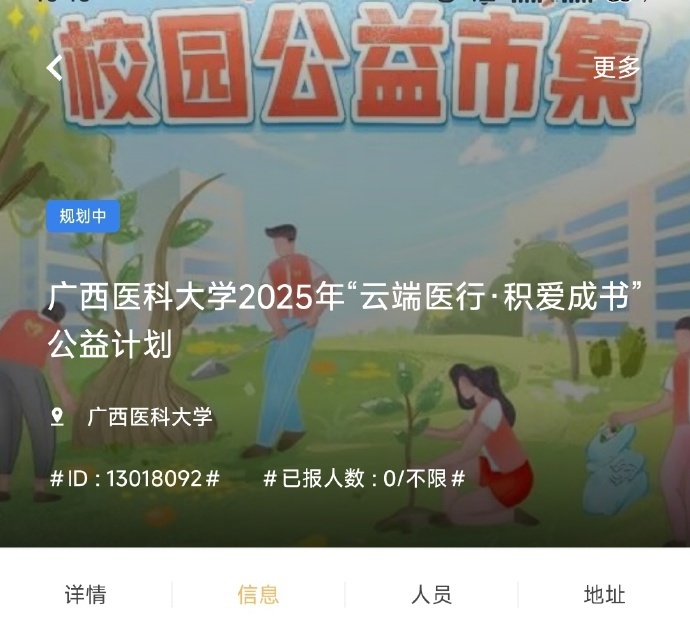Select the 信息 tab
Screen dimensions: 690x632
click(x=258, y=595)
